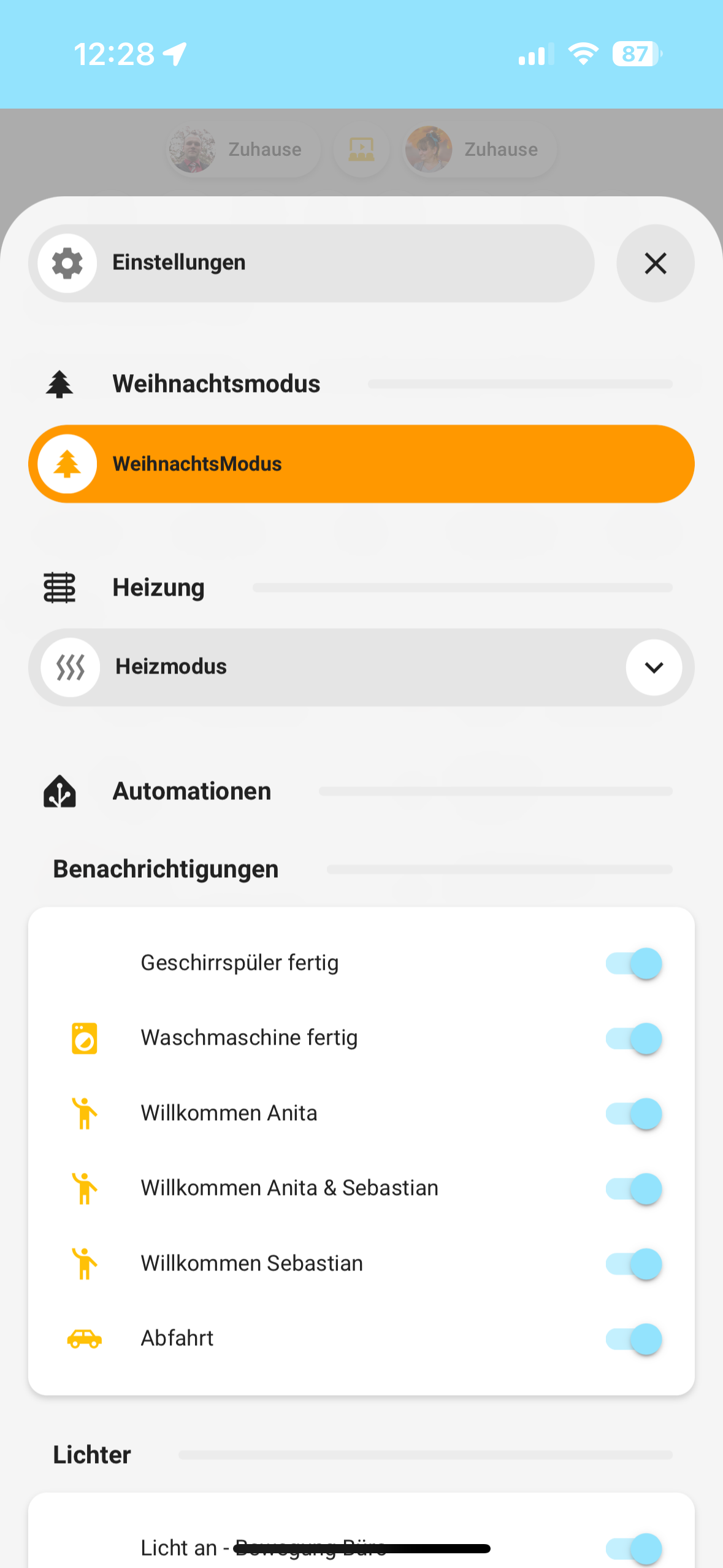723x1568 pixels.
Task: Toggle the Abfahrt notification switch
Action: 634,1339
